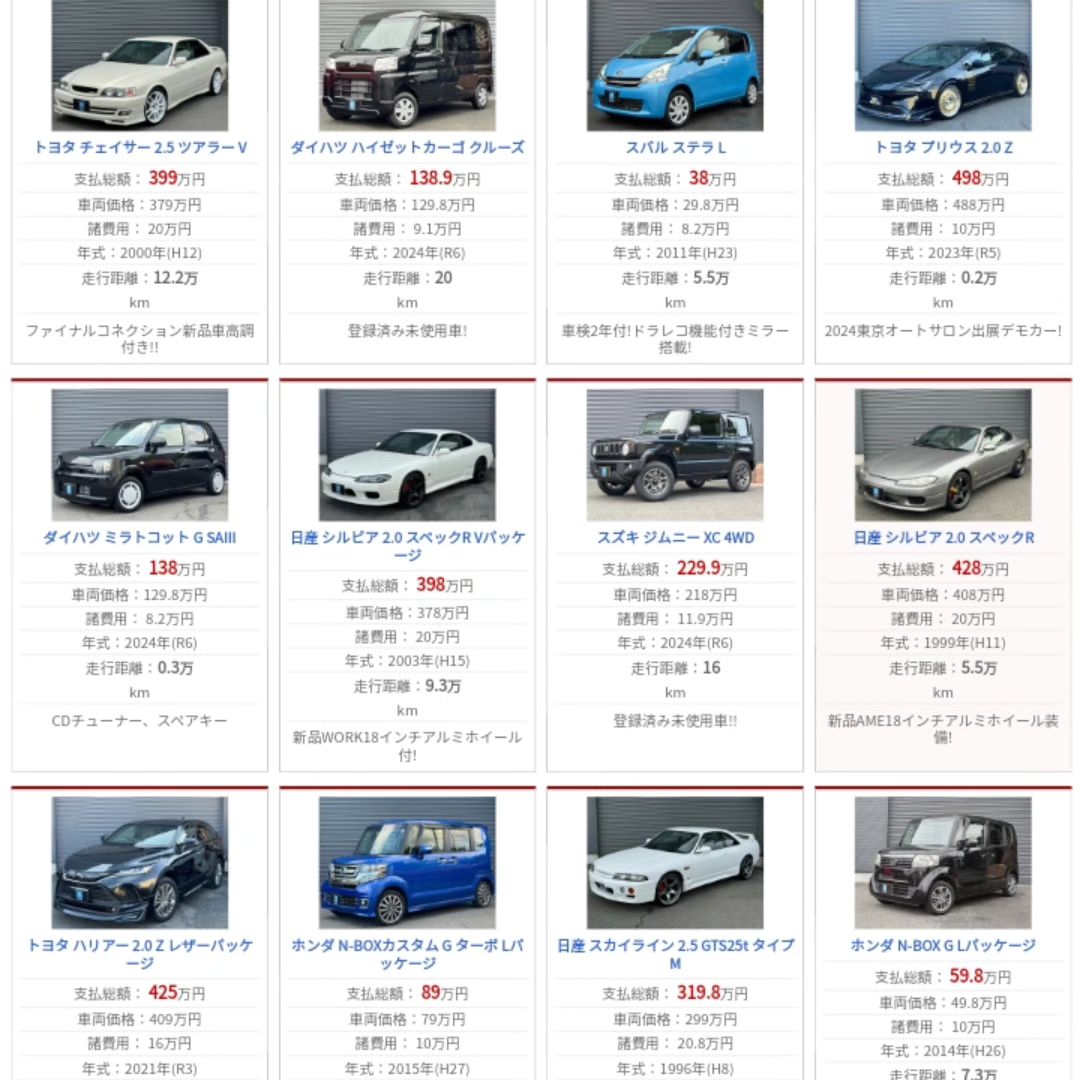Tap the スズキ ジムニー XC 4WD photo
Viewport: 1080px width, 1080px height.
pyautogui.click(x=675, y=455)
